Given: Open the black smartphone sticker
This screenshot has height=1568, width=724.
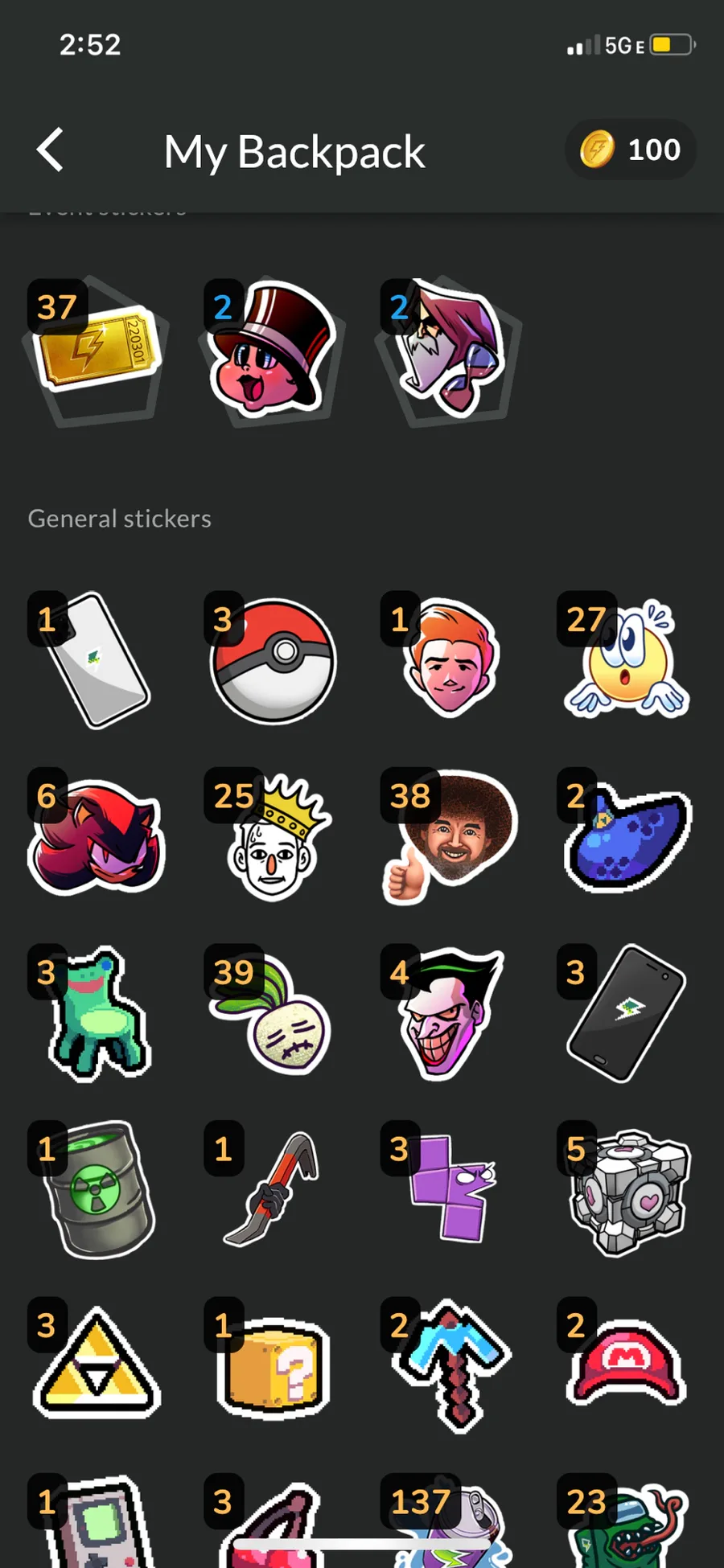Looking at the screenshot, I should 627,1015.
